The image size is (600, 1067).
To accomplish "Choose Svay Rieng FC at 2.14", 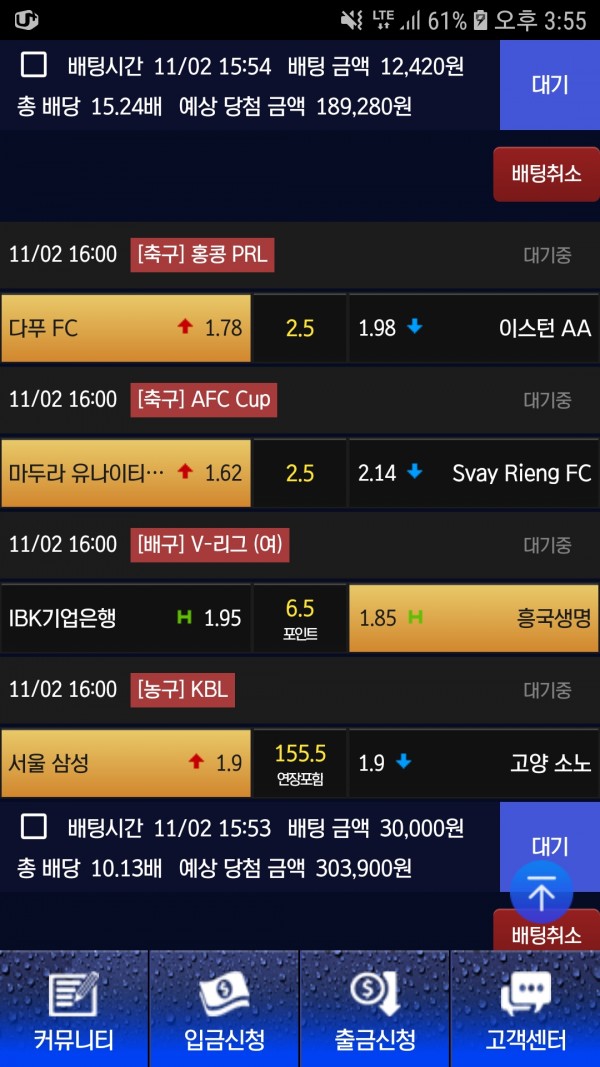I will click(474, 473).
